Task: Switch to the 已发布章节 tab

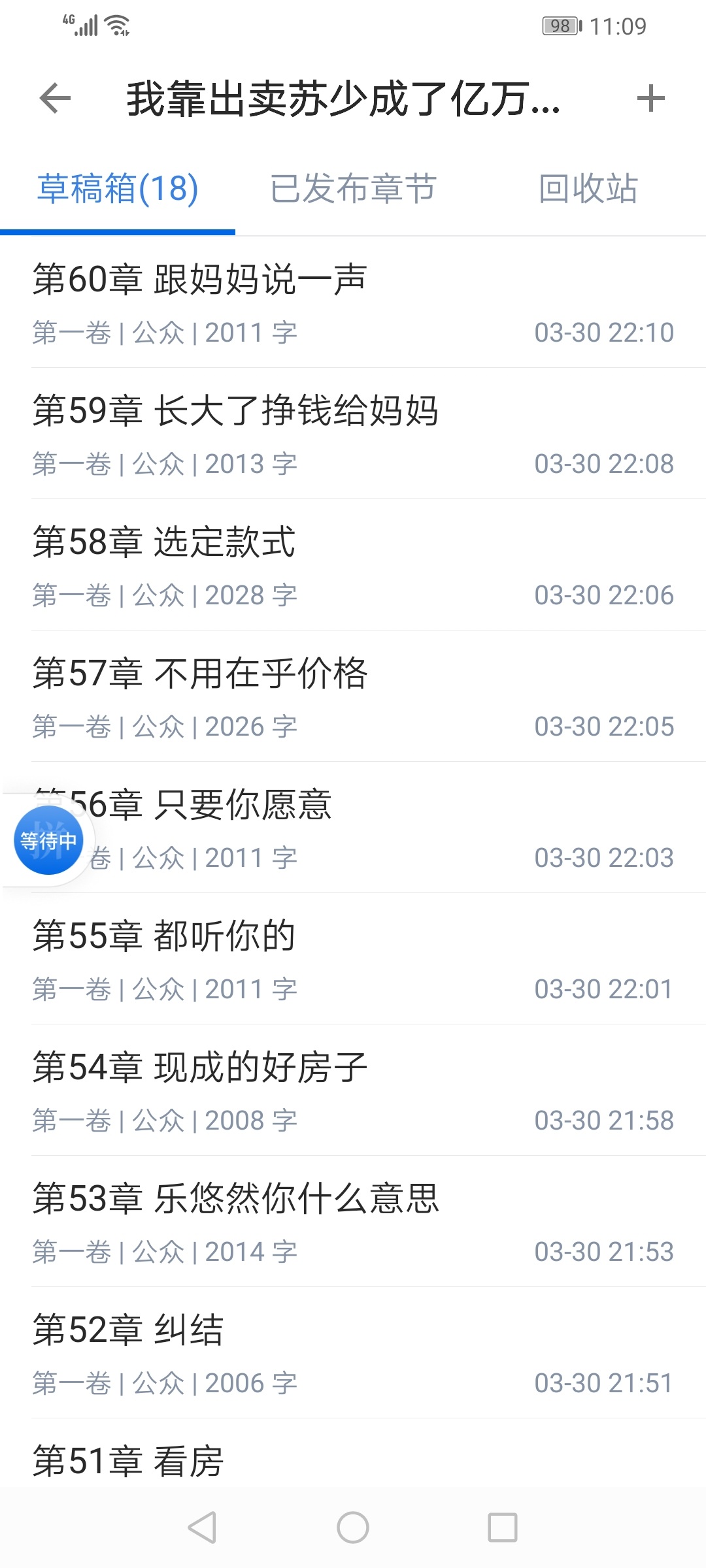Action: coord(353,189)
